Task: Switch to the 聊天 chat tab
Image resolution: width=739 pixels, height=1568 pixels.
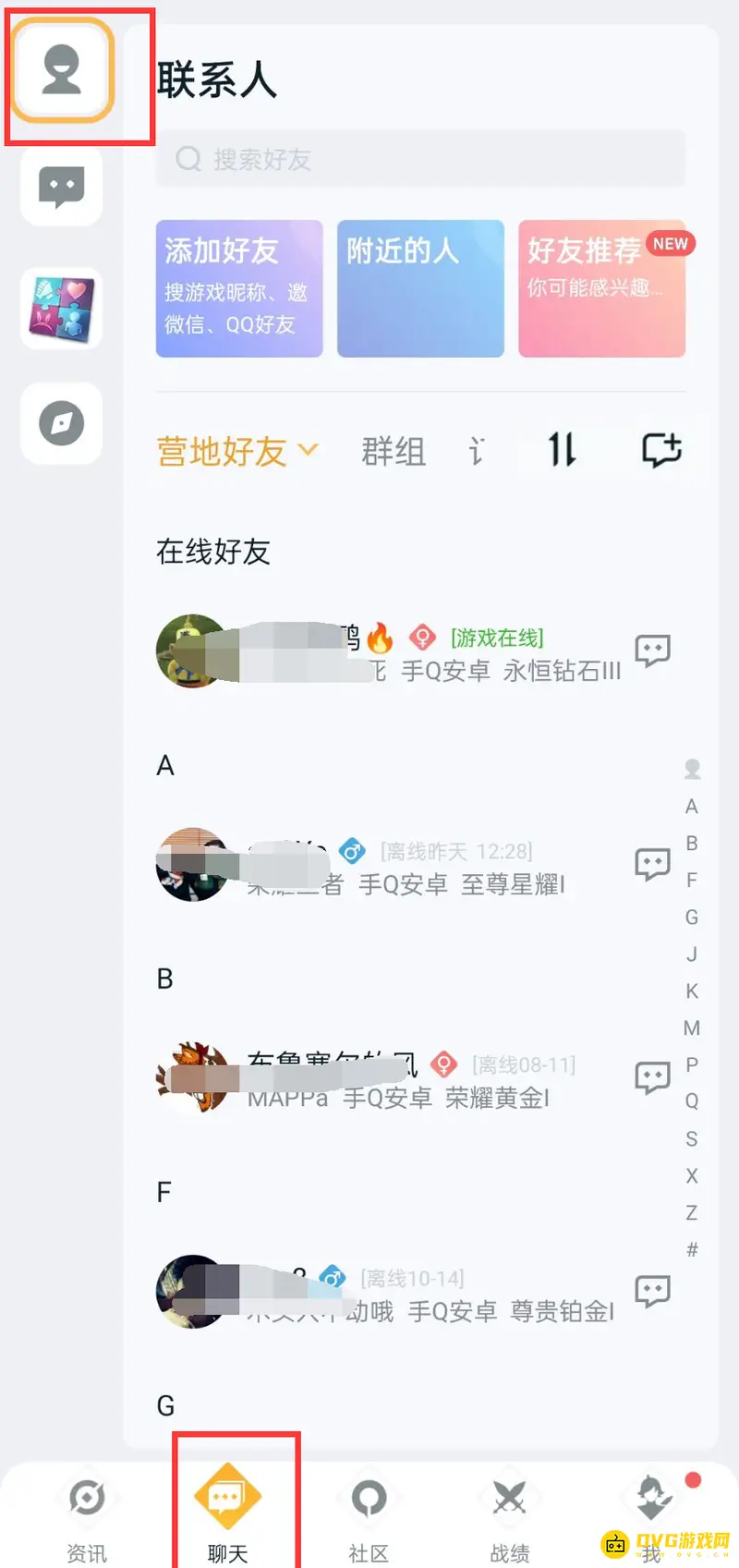Action: [x=228, y=1500]
